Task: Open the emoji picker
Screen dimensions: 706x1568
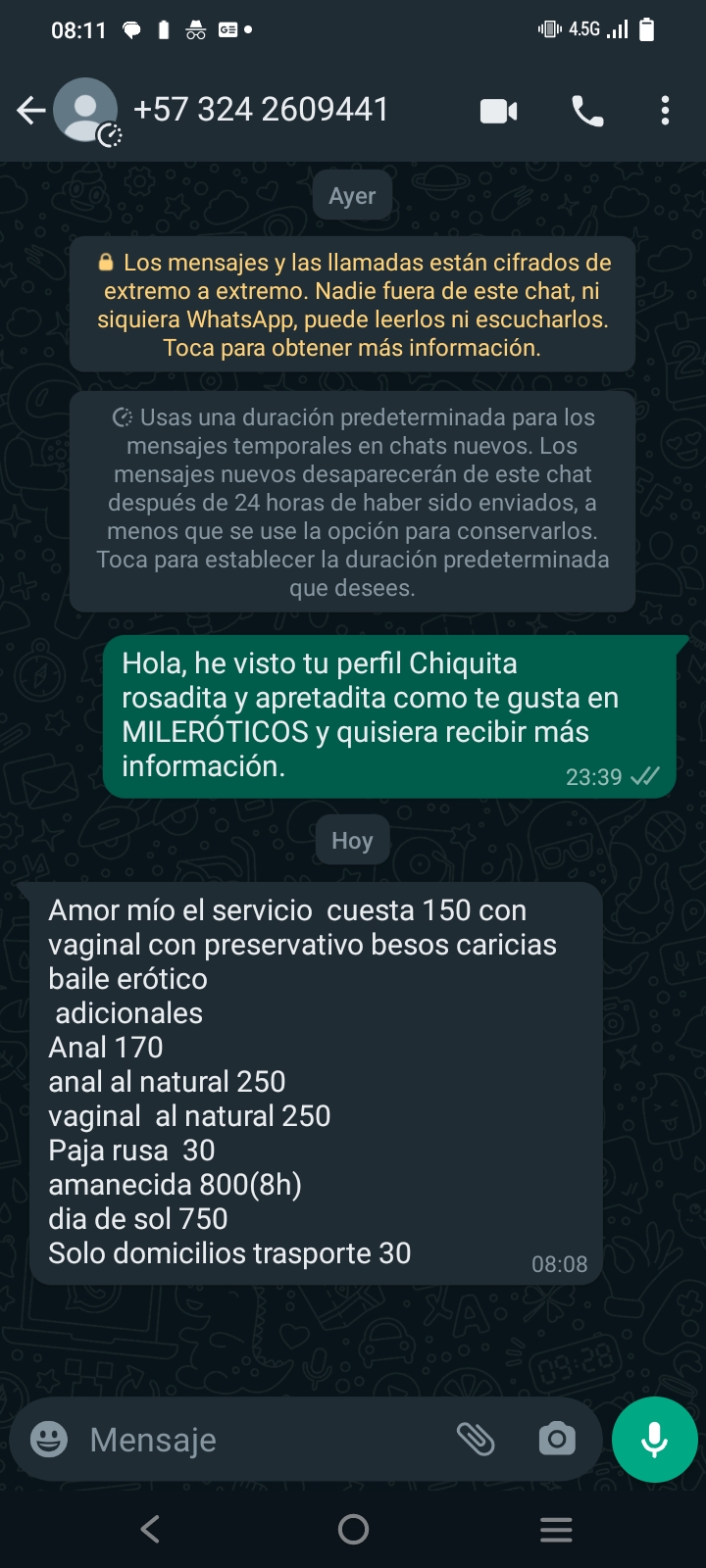Action: tap(49, 1439)
